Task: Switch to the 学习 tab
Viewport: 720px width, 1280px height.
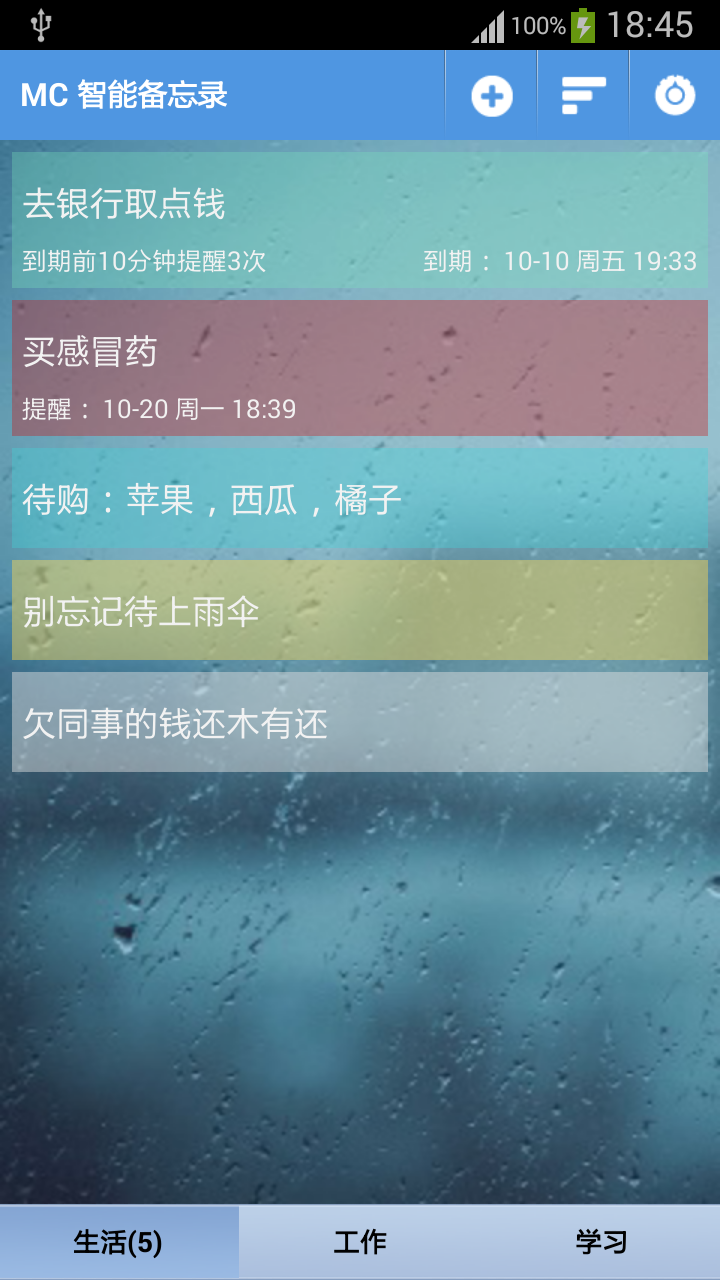Action: pyautogui.click(x=600, y=1241)
